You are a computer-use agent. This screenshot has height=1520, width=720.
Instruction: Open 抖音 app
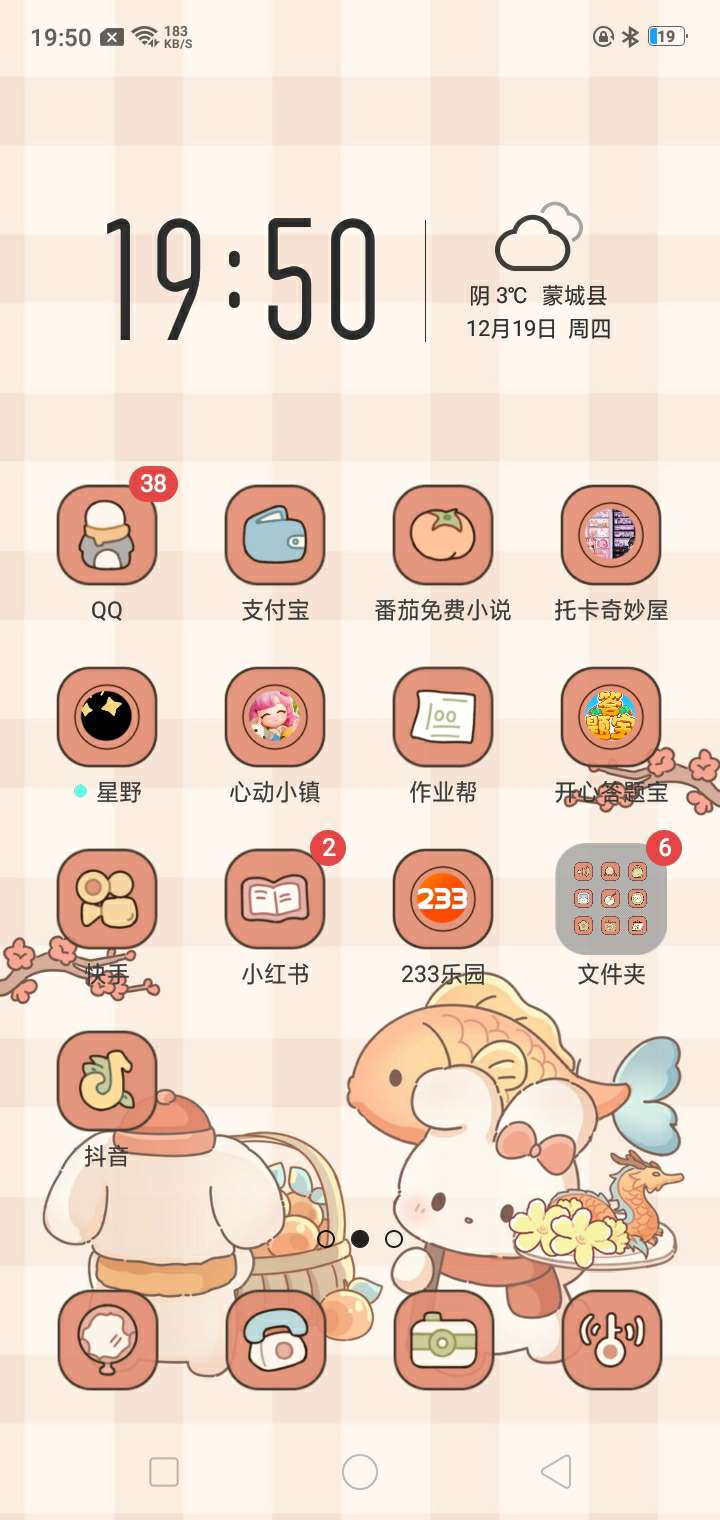point(107,1082)
